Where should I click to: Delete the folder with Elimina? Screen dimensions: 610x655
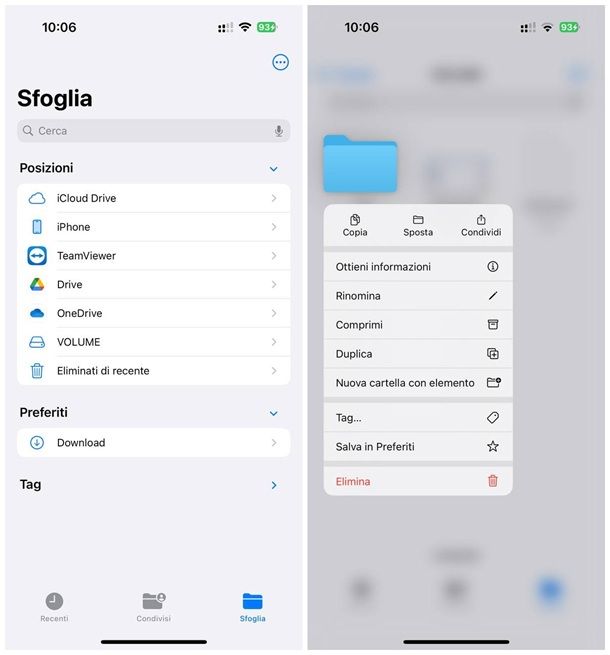(x=417, y=481)
